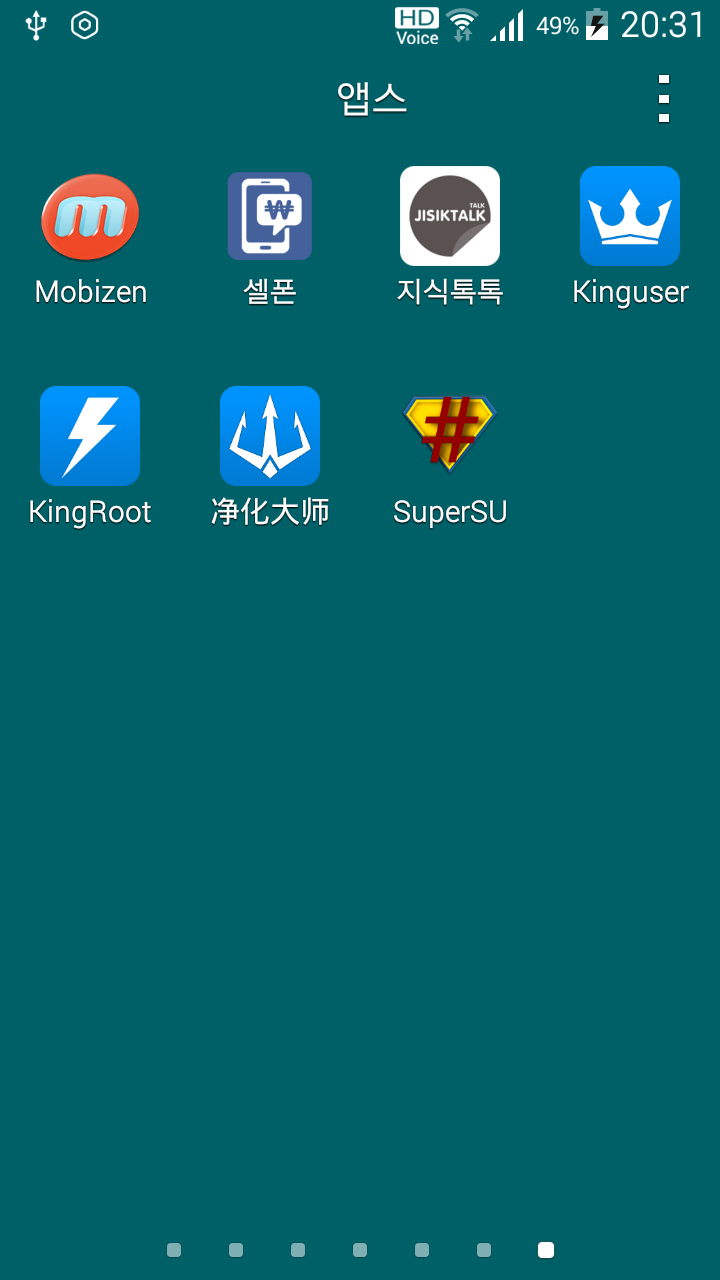Open the Kinguser app
Screen dimensions: 720x1280
pyautogui.click(x=630, y=217)
